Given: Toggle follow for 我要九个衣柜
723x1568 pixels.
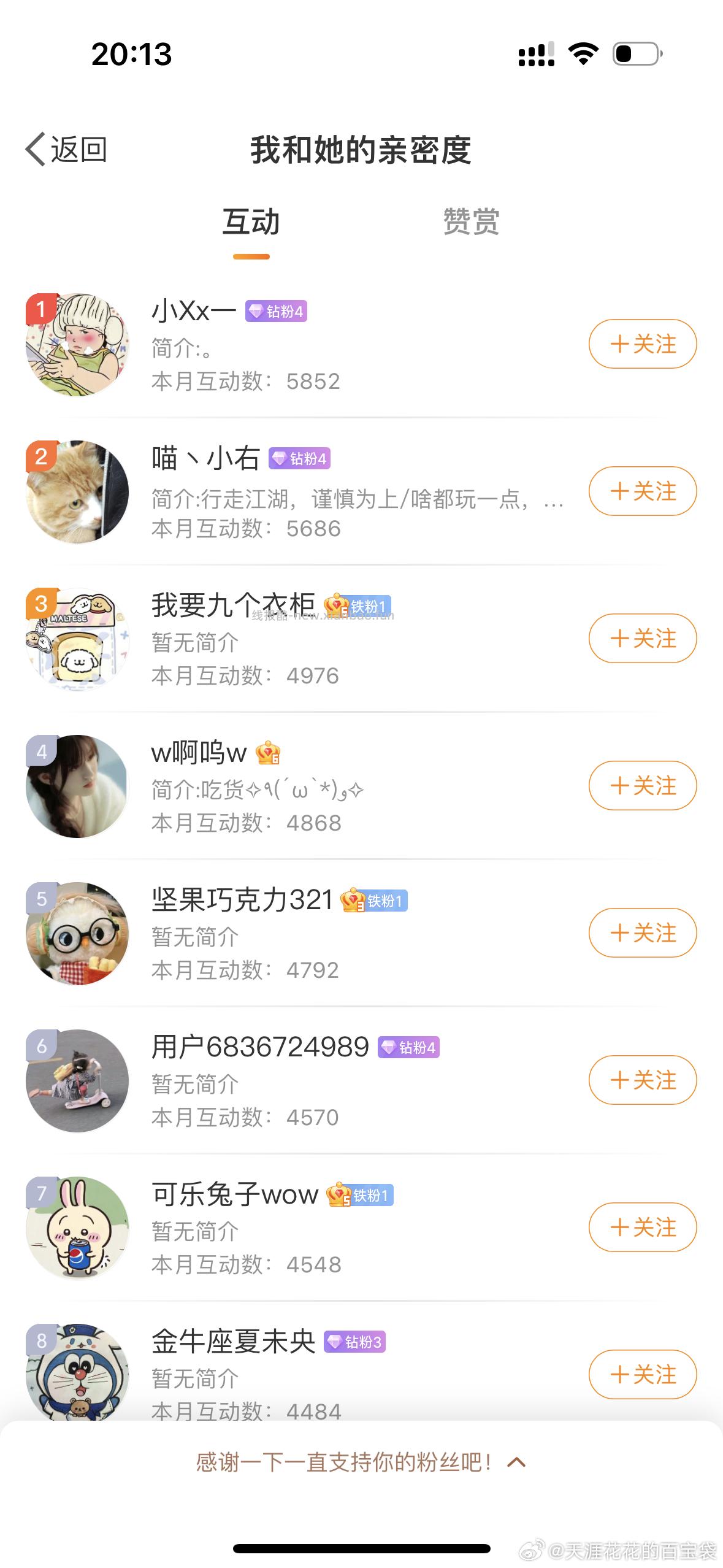Looking at the screenshot, I should point(642,638).
